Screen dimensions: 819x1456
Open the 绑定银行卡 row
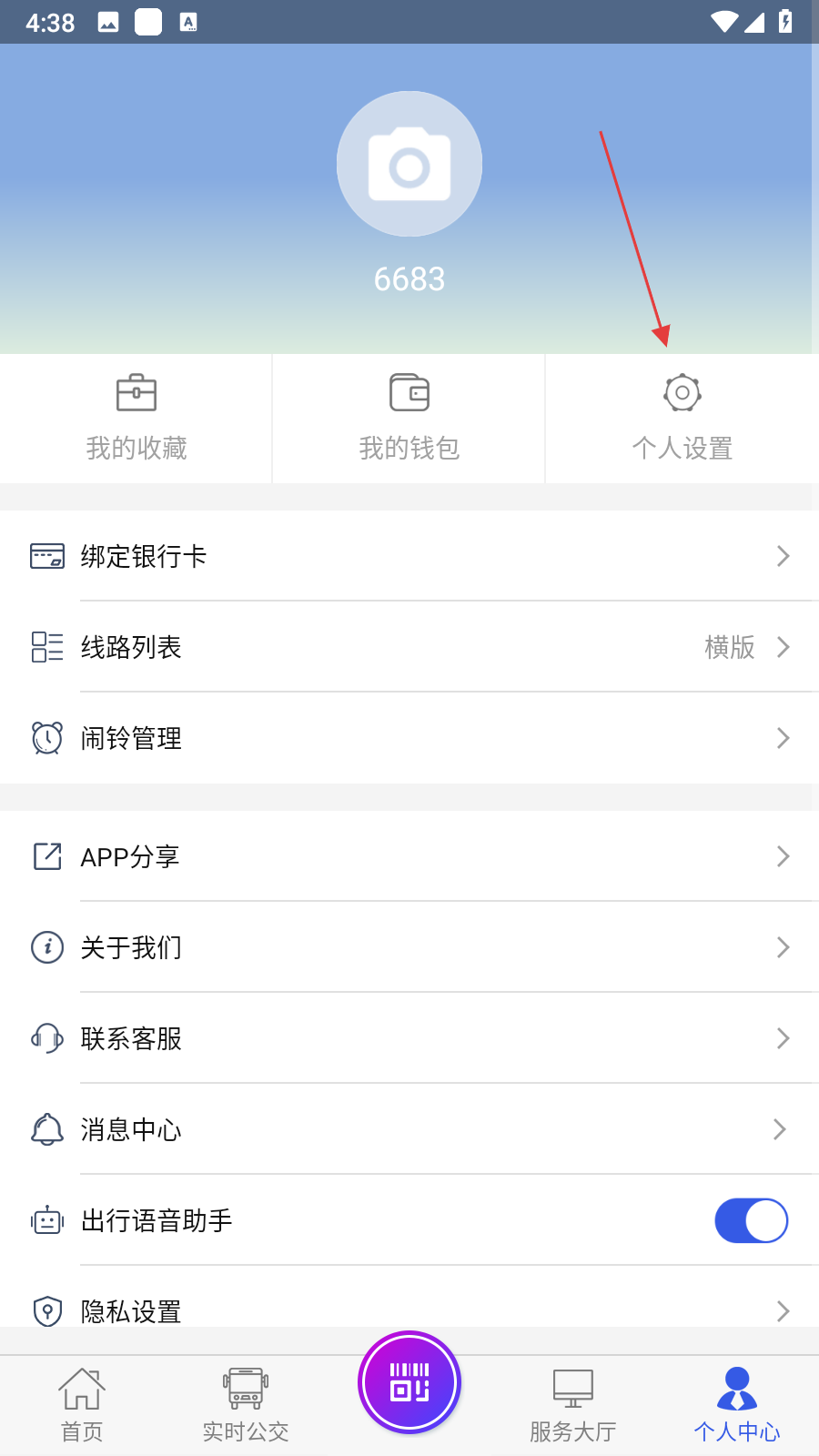[x=409, y=556]
